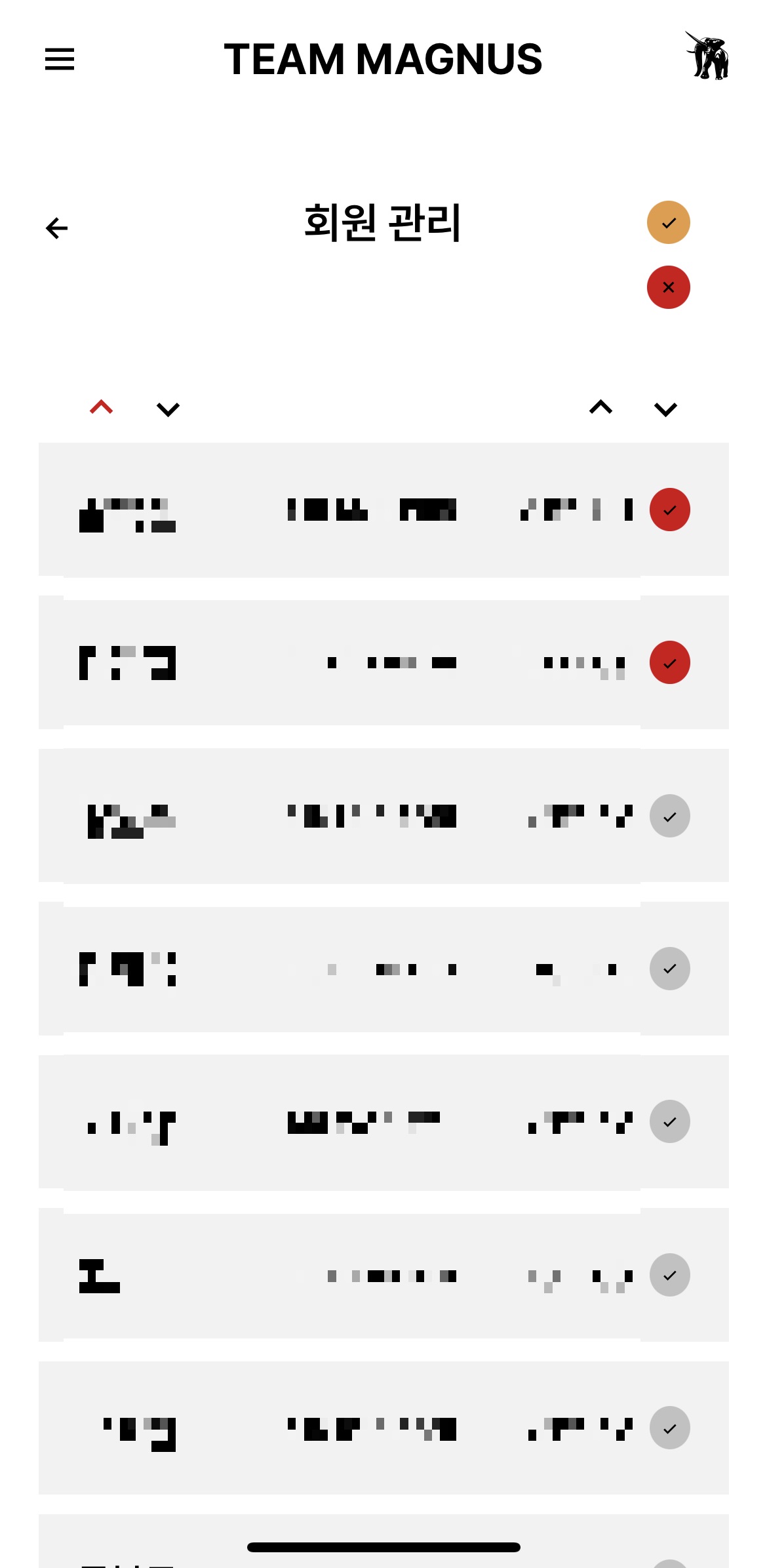Tap the red X reject button
This screenshot has width=767, height=1568.
tap(669, 287)
